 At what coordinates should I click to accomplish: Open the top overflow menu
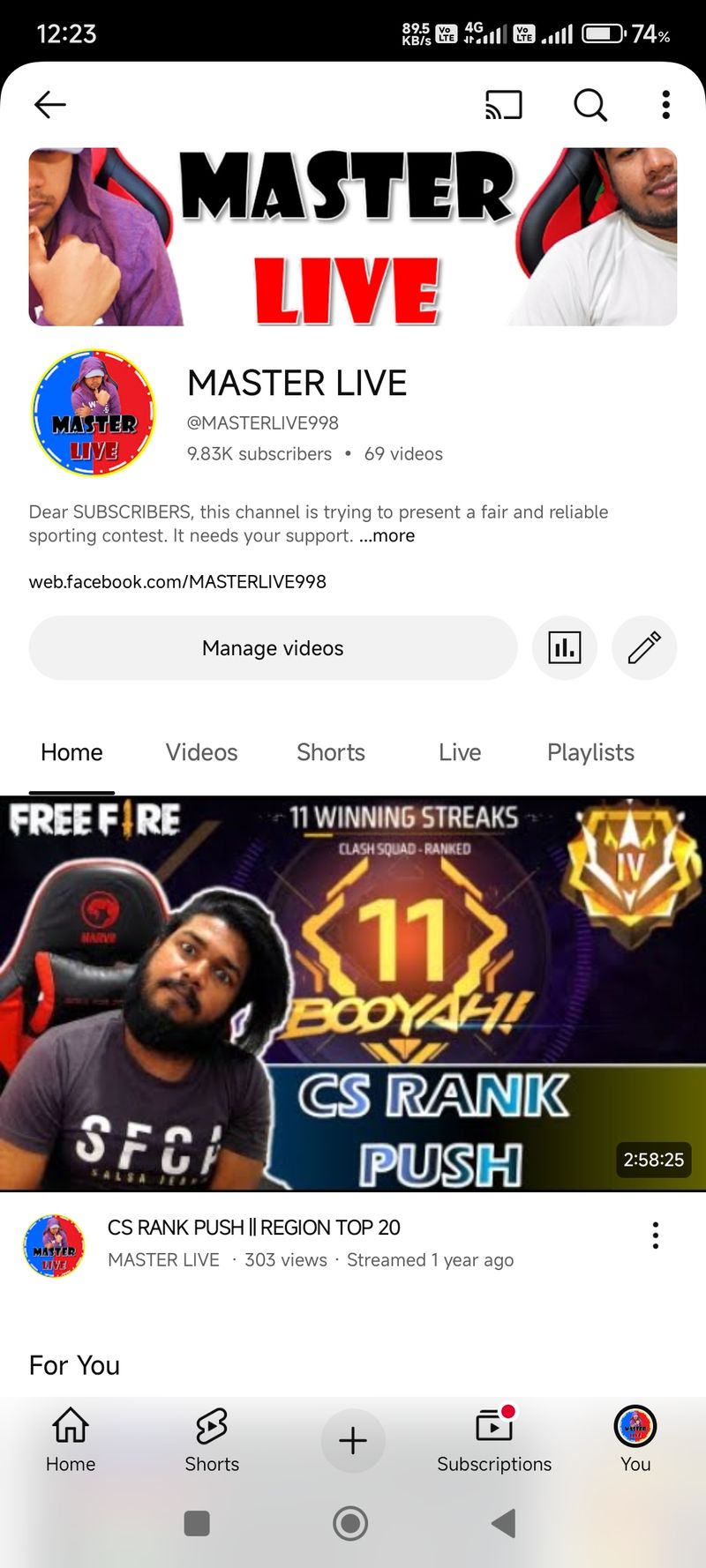pos(665,105)
